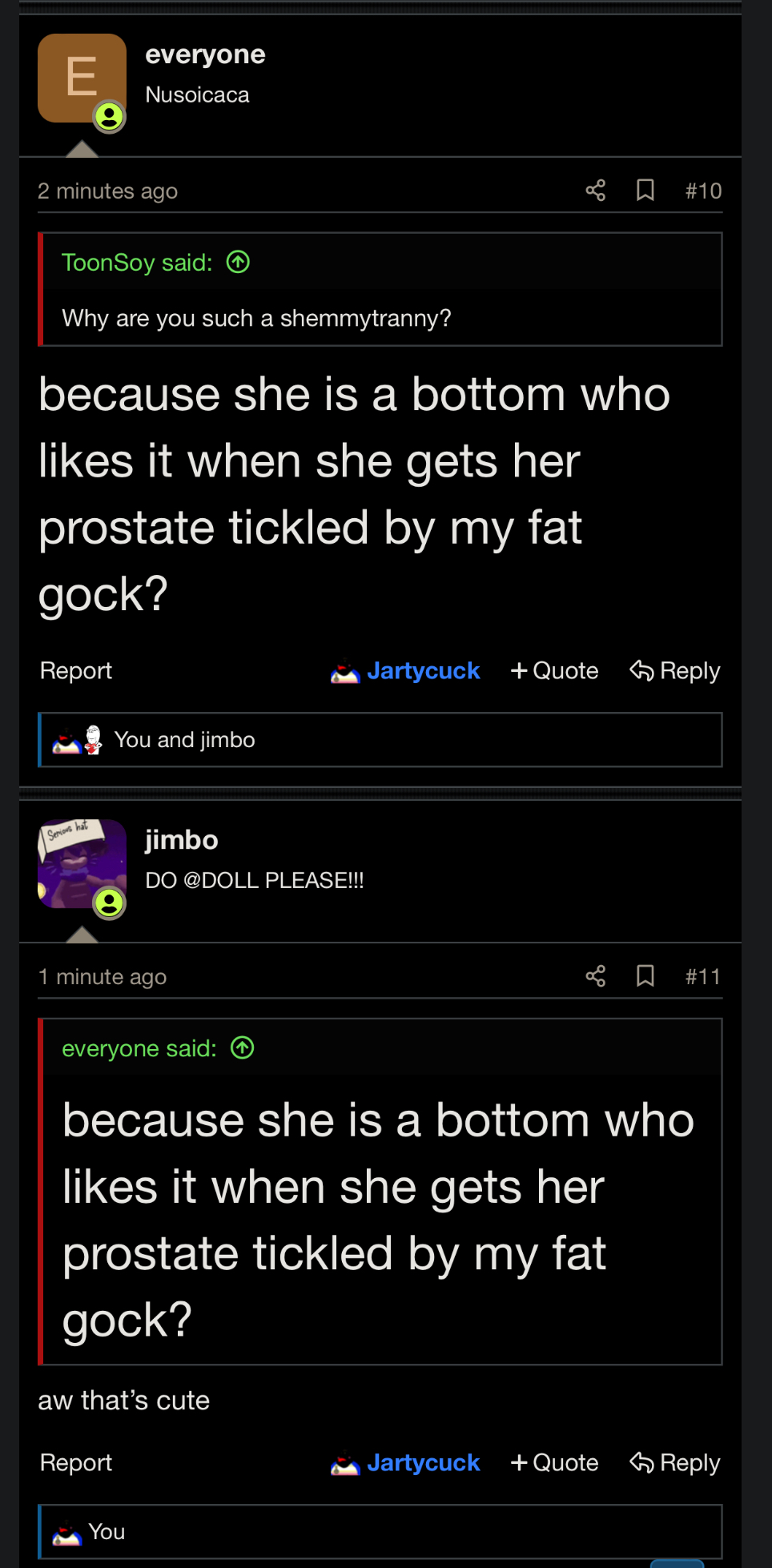Viewport: 772px width, 1568px height.
Task: Bookmark post #10
Action: coord(645,191)
